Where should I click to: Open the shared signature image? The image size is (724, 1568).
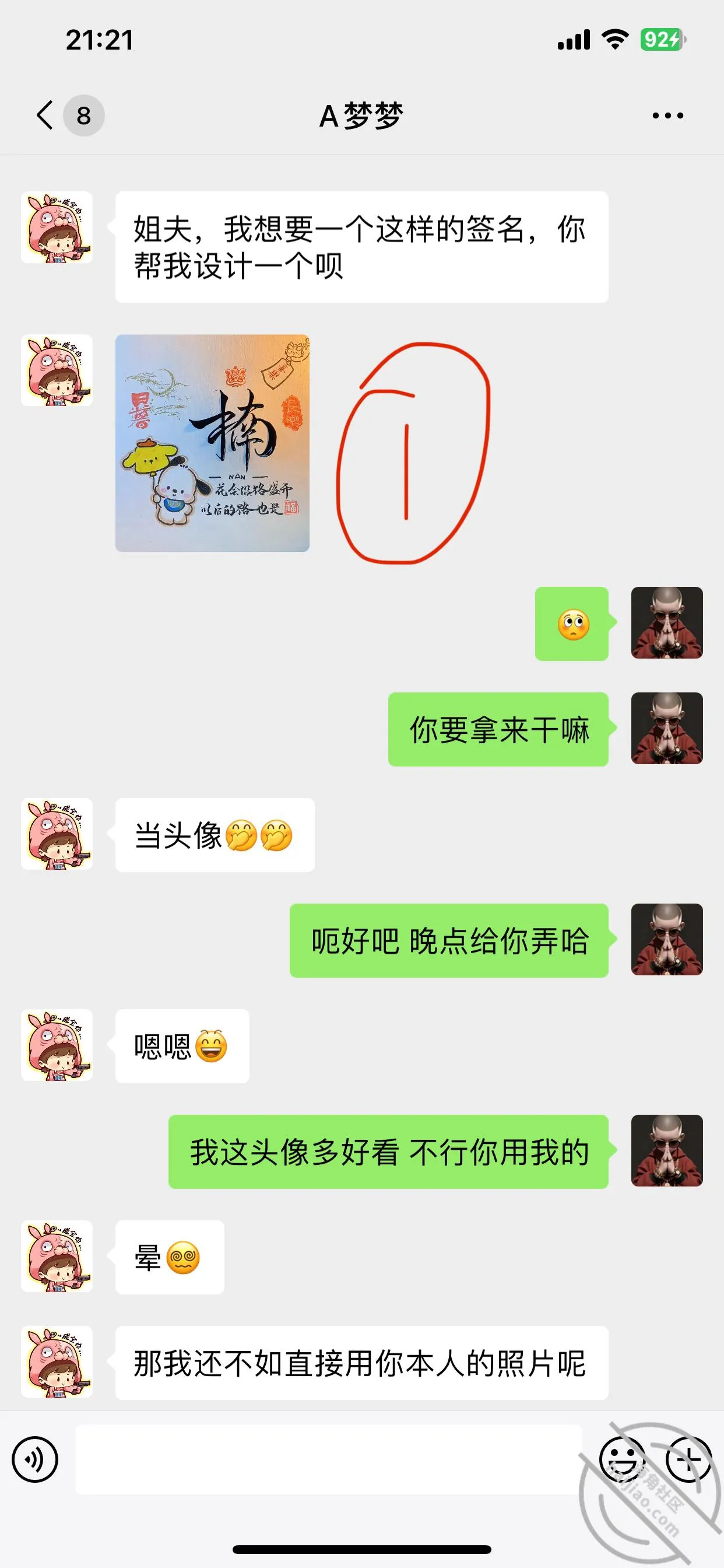212,443
